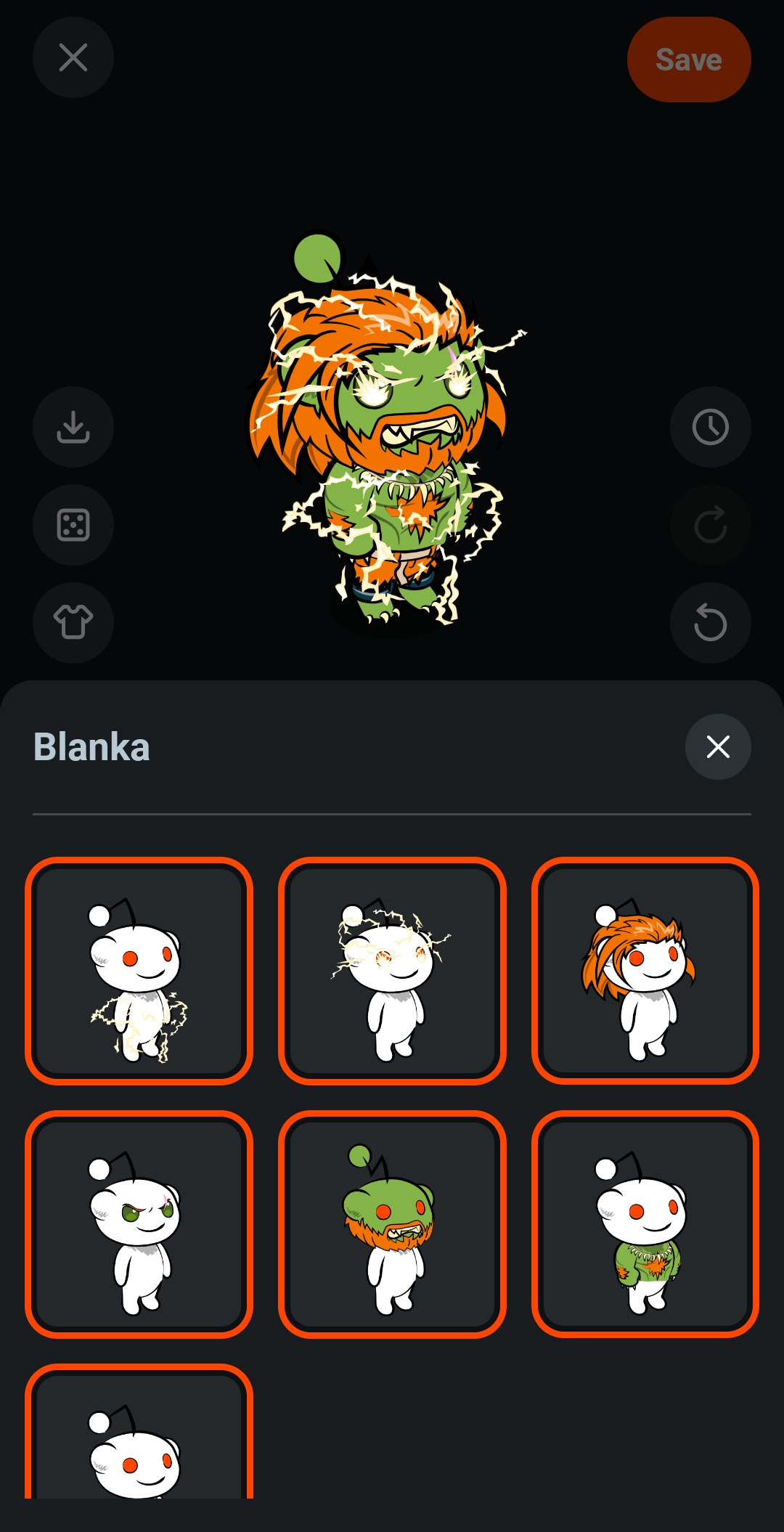784x1532 pixels.
Task: Undo the last avatar change
Action: coord(711,623)
